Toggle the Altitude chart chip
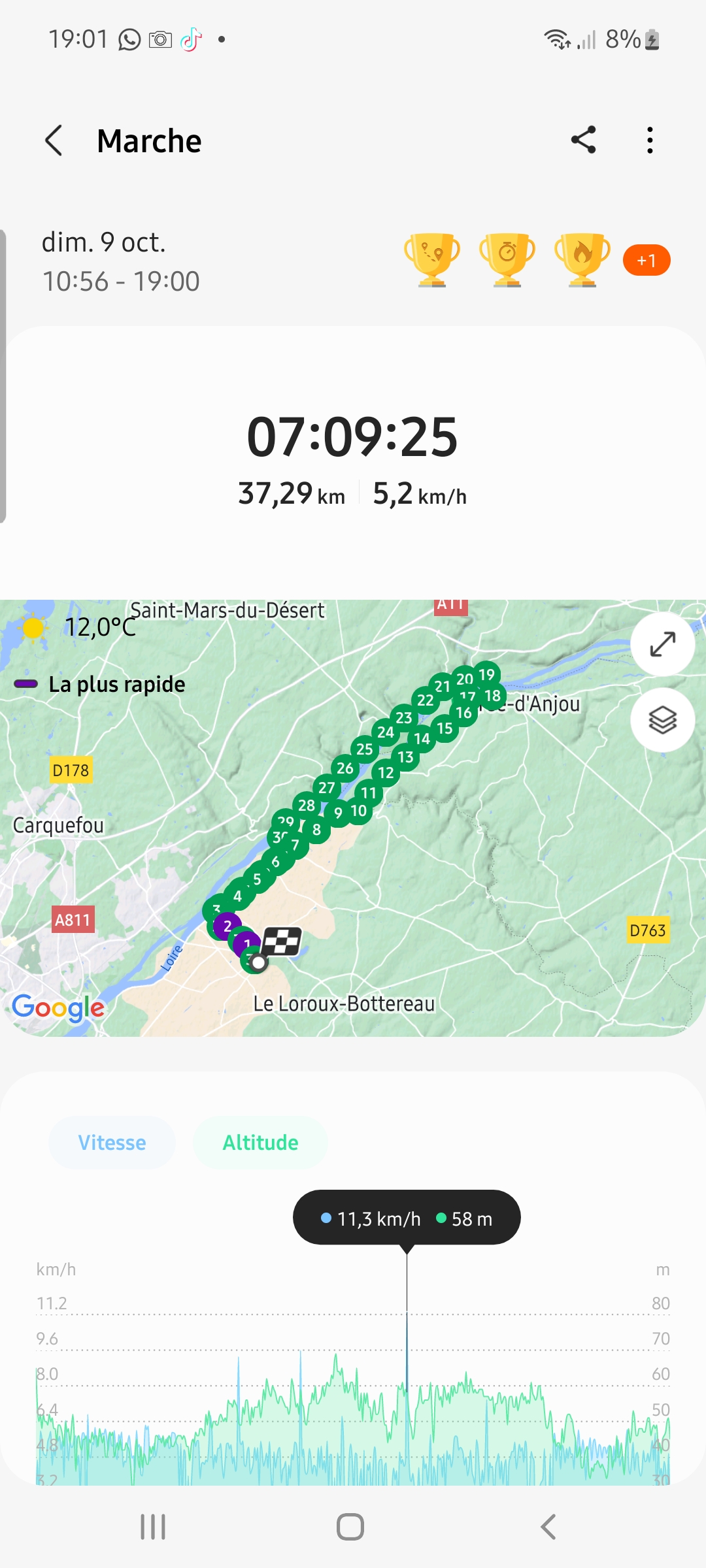 point(260,1143)
